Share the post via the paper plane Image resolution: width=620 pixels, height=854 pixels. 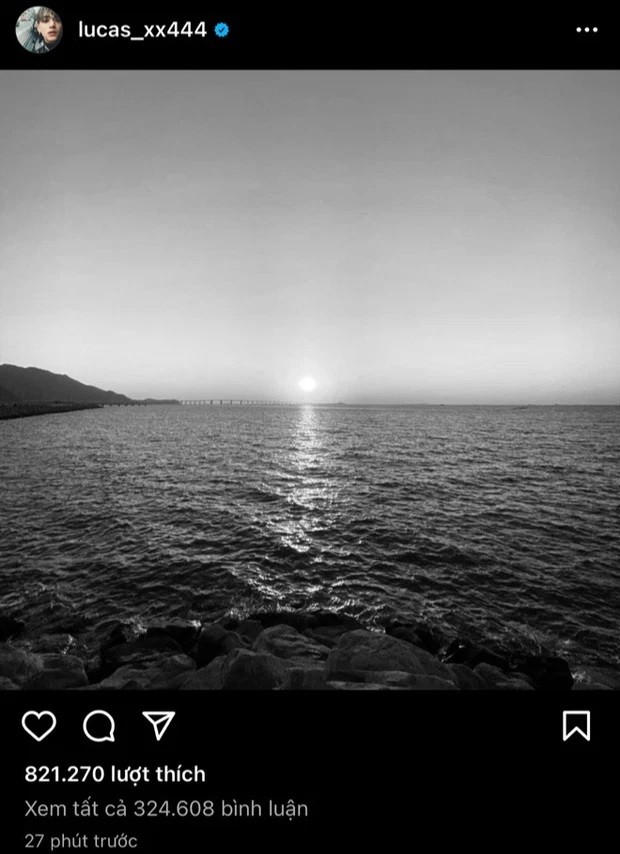tap(159, 726)
